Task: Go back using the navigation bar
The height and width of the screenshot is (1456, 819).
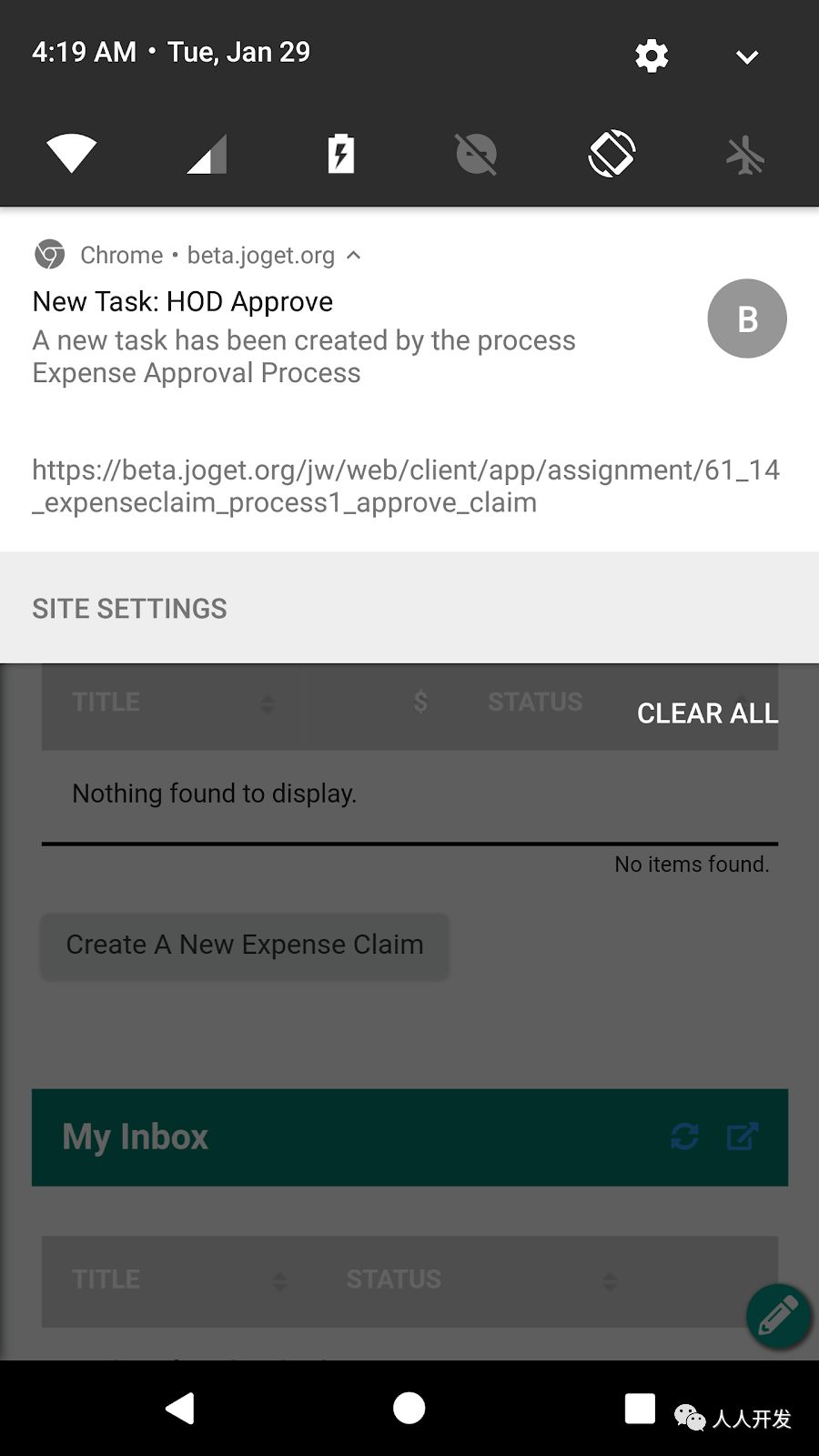Action: (180, 1408)
